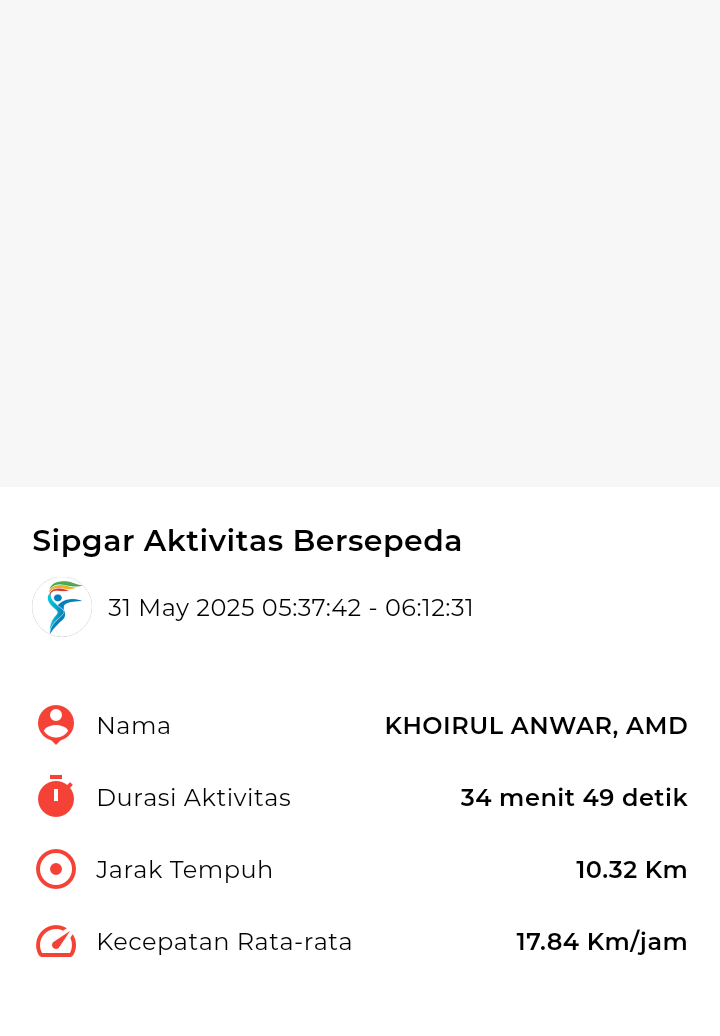
Task: Select the speedometer icon for Kecepatan Rata-rata
Action: click(55, 941)
